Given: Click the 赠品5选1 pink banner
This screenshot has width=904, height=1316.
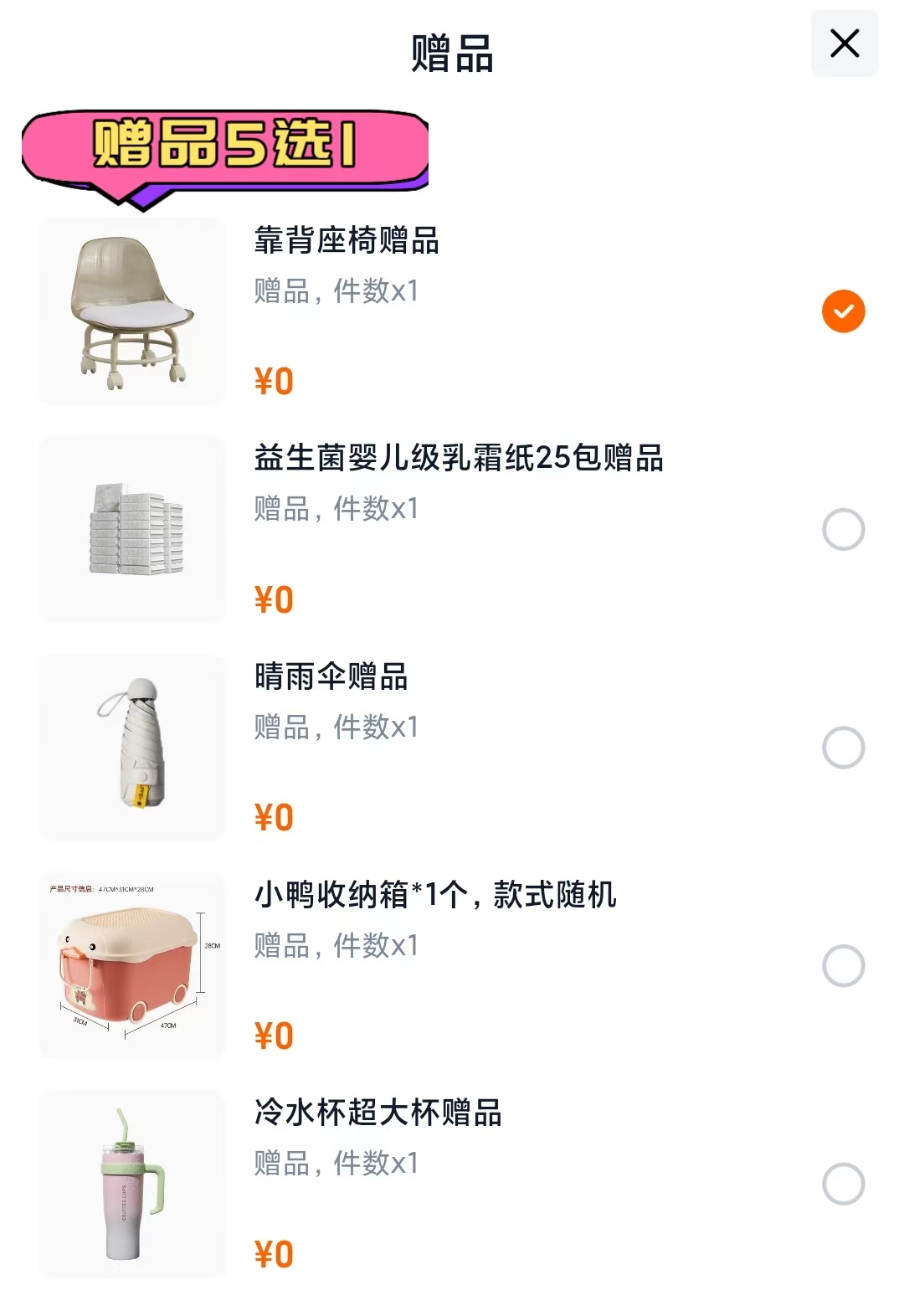Looking at the screenshot, I should click(x=226, y=145).
